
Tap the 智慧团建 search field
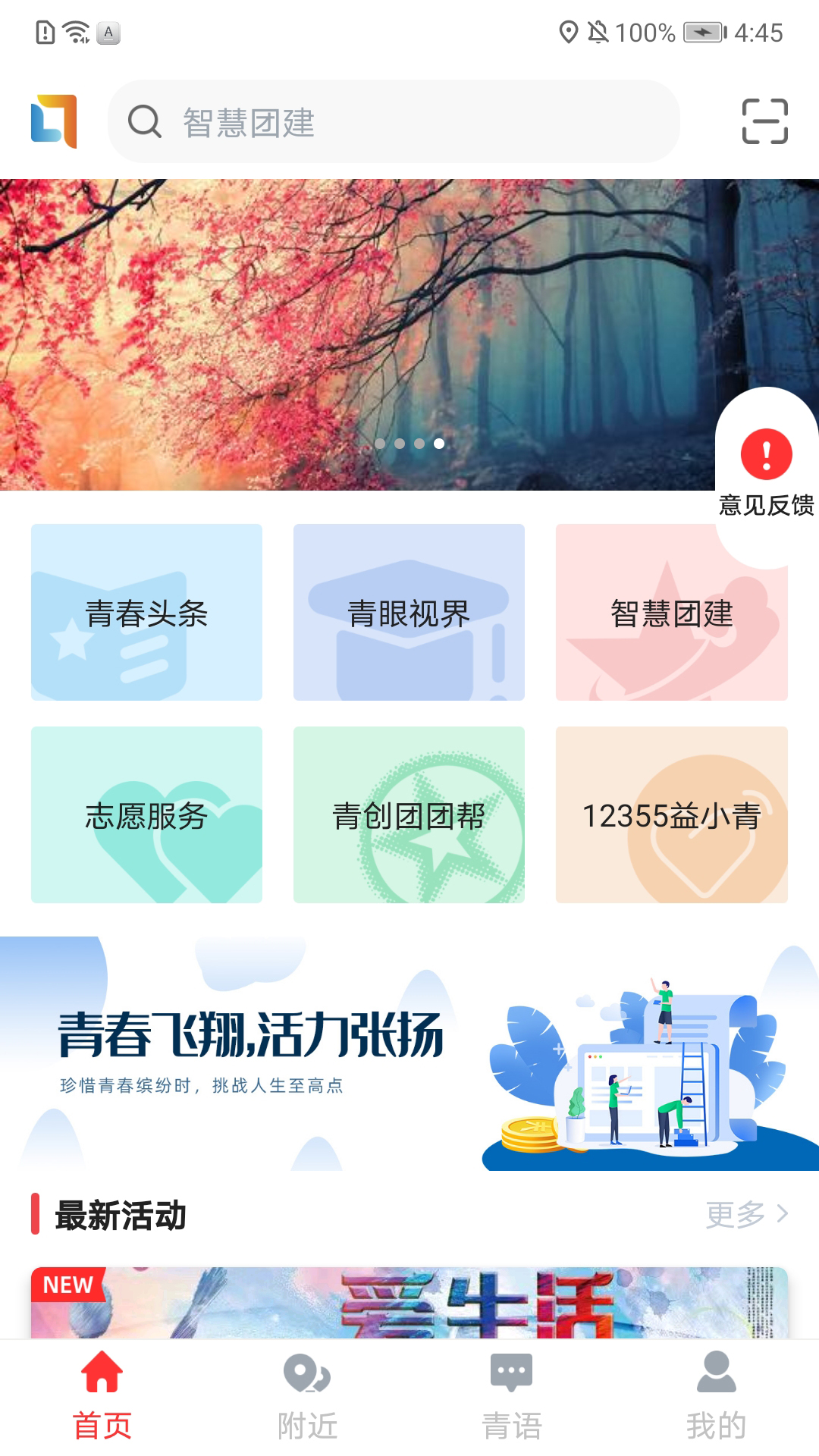394,120
